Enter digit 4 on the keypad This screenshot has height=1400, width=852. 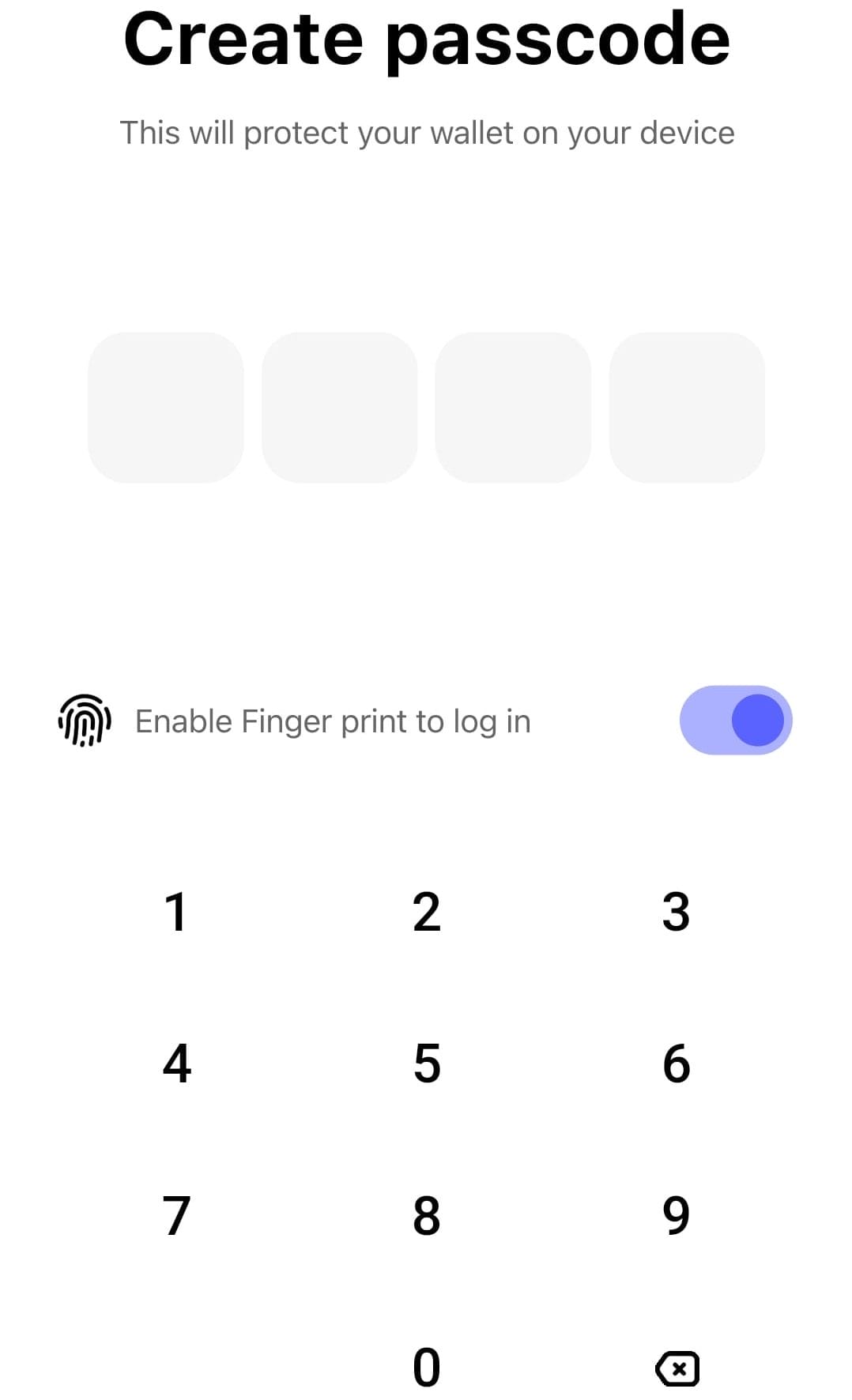(176, 1063)
